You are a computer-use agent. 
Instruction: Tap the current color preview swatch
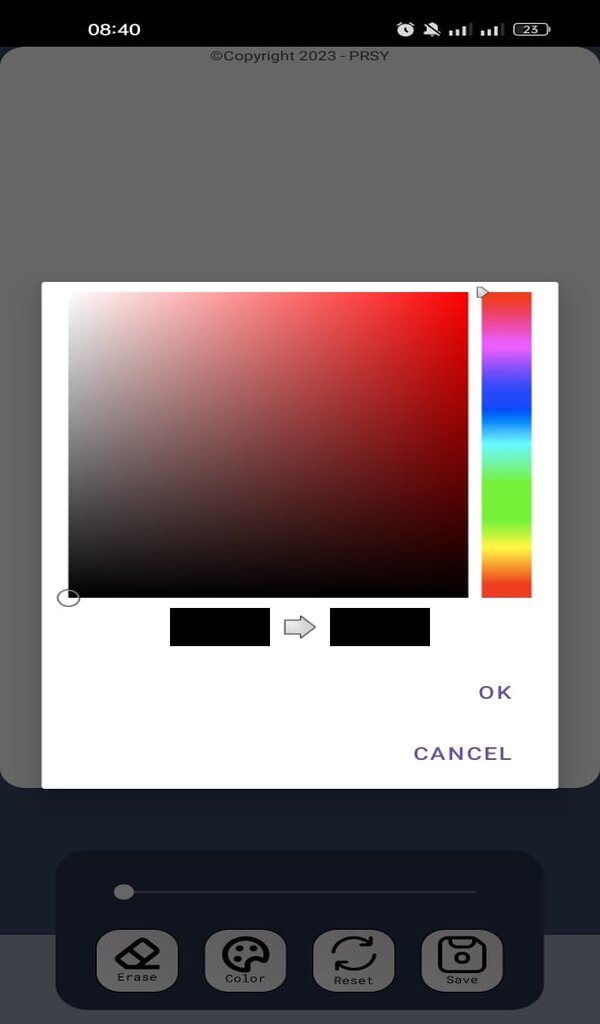(220, 627)
